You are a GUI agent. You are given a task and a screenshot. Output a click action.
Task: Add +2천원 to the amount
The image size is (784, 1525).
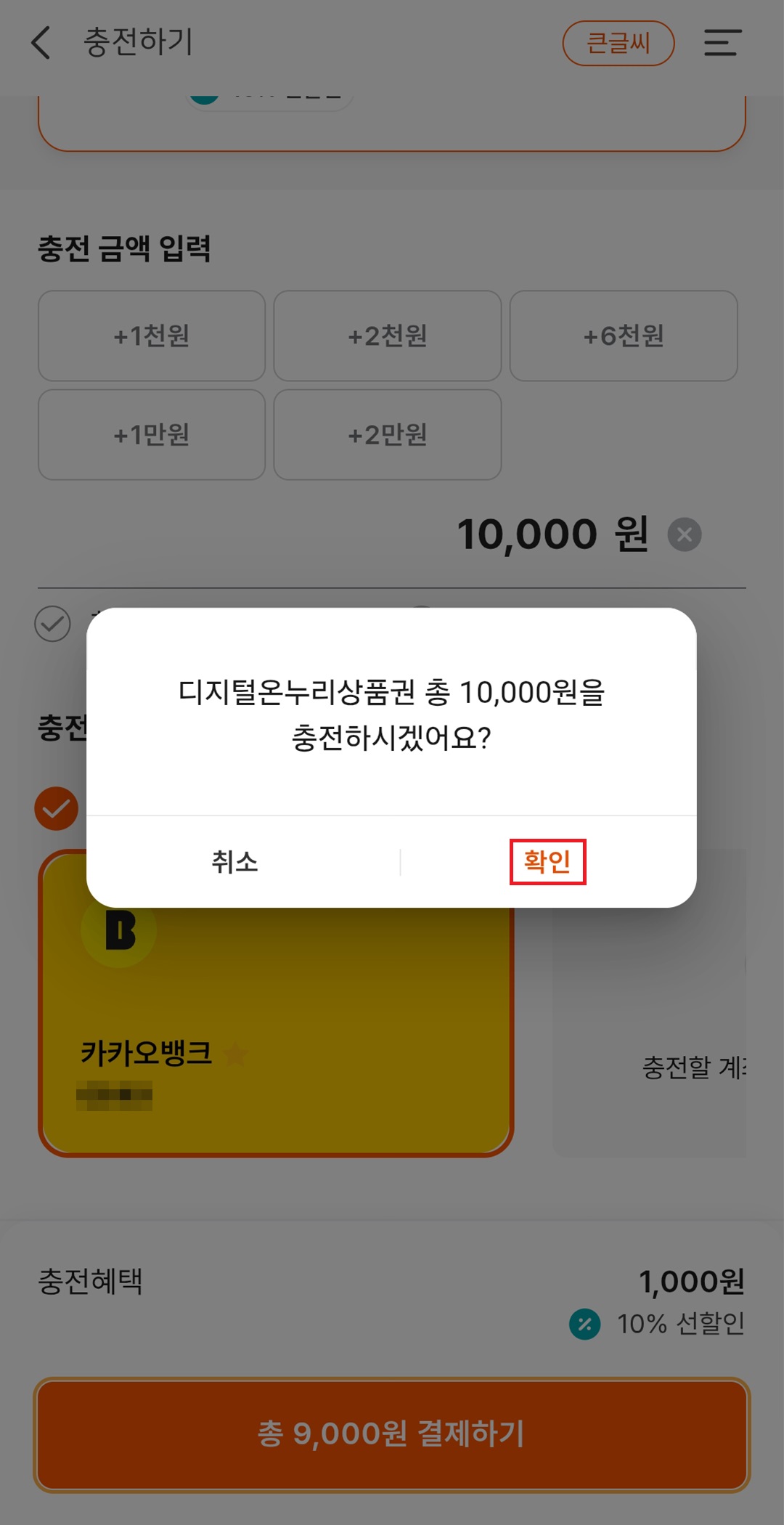(388, 336)
